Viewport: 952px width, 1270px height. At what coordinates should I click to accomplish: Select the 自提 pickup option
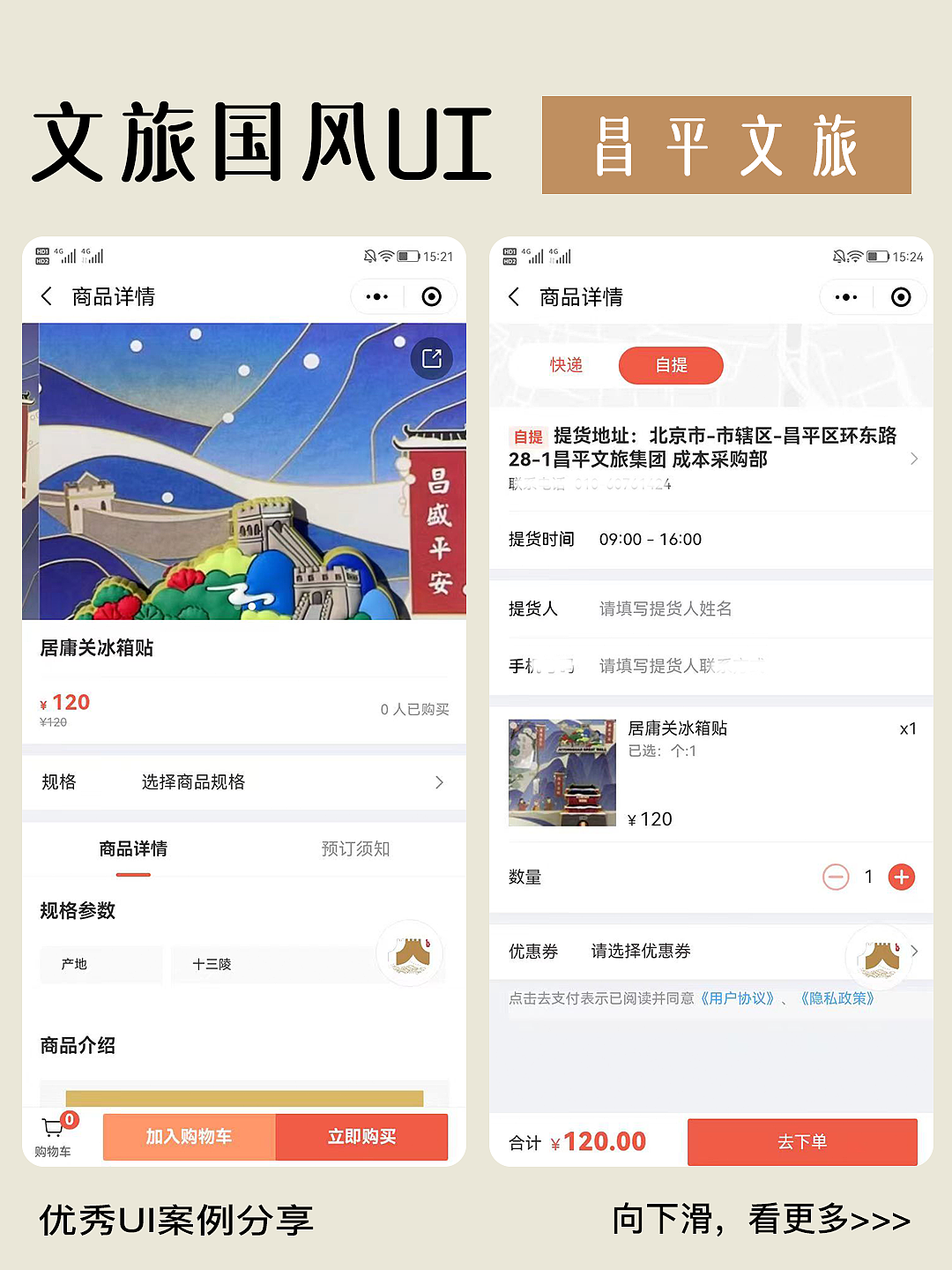click(x=671, y=365)
